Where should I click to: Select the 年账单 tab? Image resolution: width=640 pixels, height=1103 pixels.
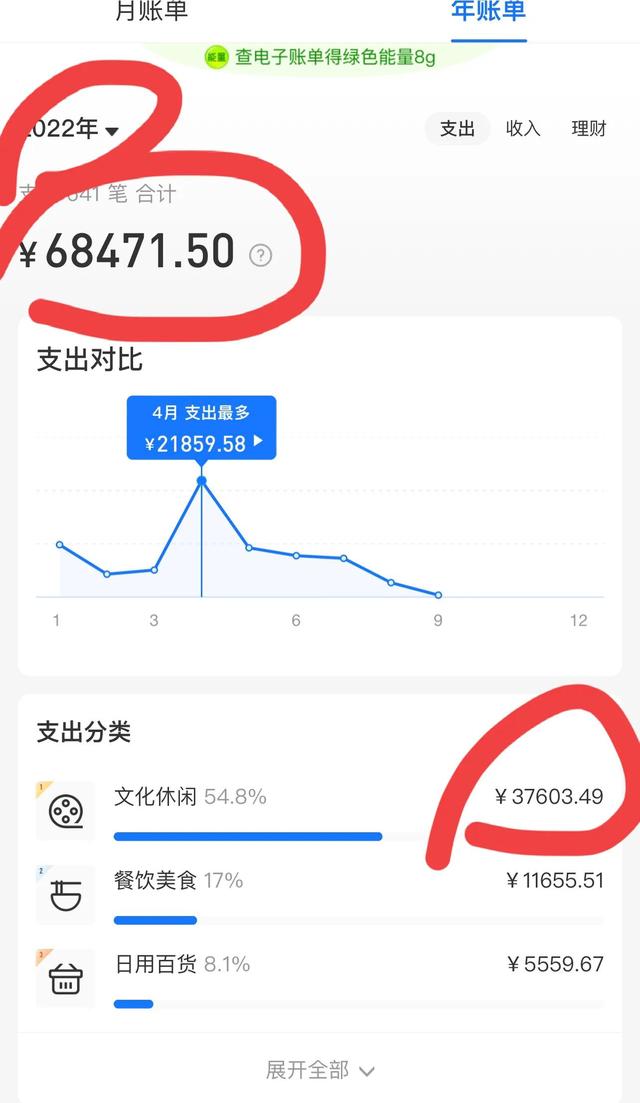coord(488,12)
